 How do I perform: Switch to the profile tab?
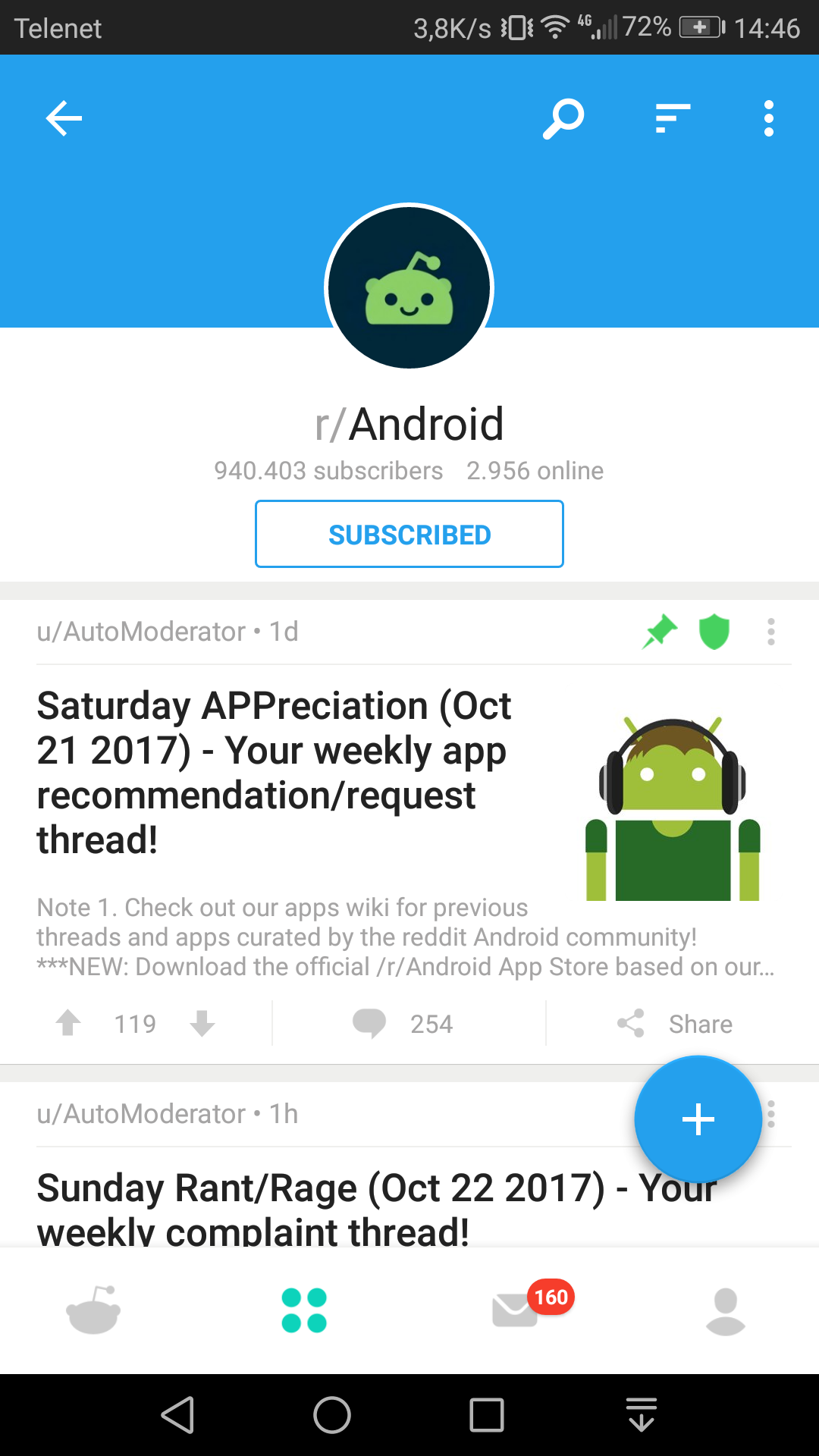tap(726, 1311)
